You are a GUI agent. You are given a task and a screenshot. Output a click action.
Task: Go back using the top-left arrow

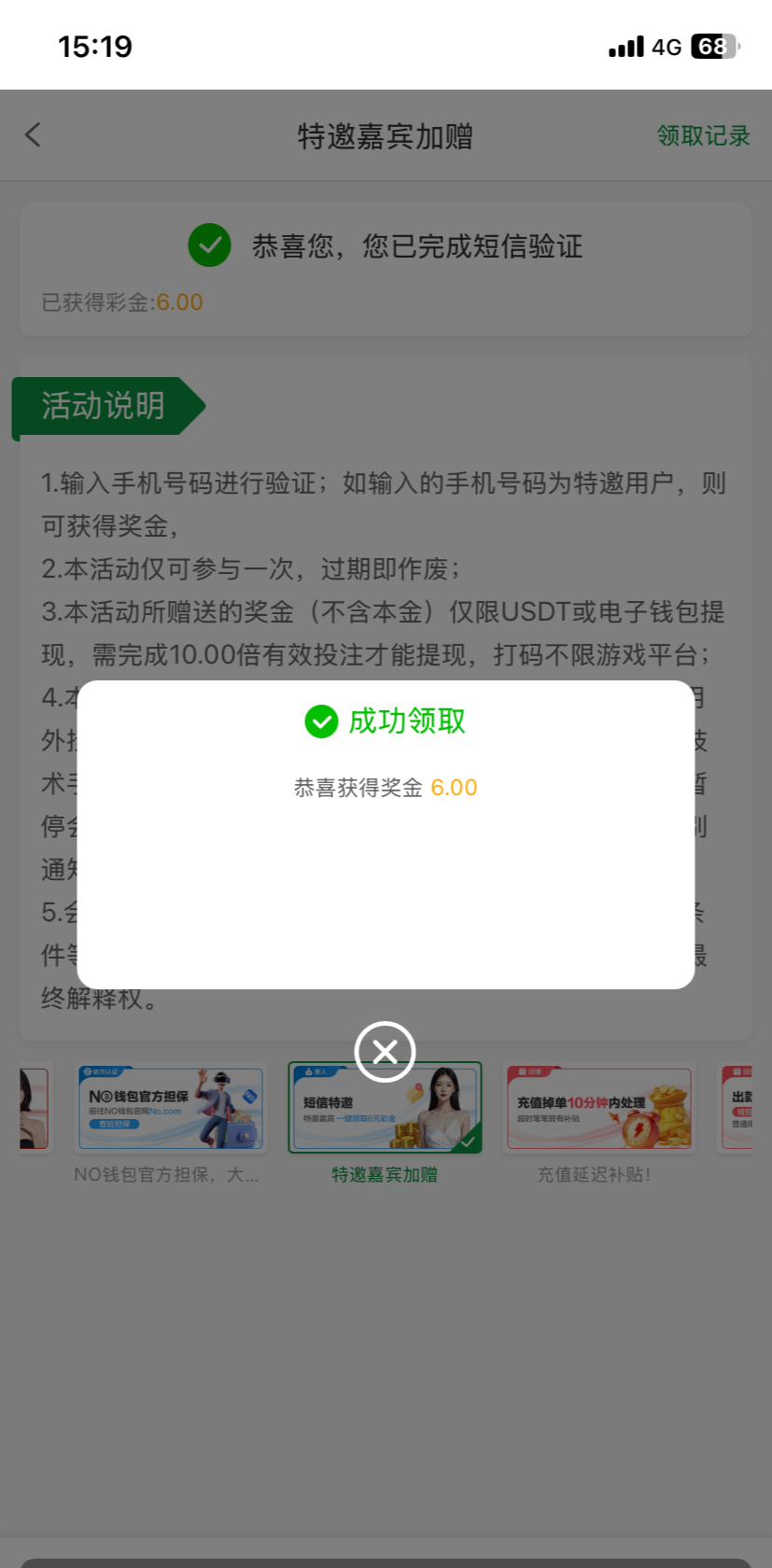click(x=33, y=135)
